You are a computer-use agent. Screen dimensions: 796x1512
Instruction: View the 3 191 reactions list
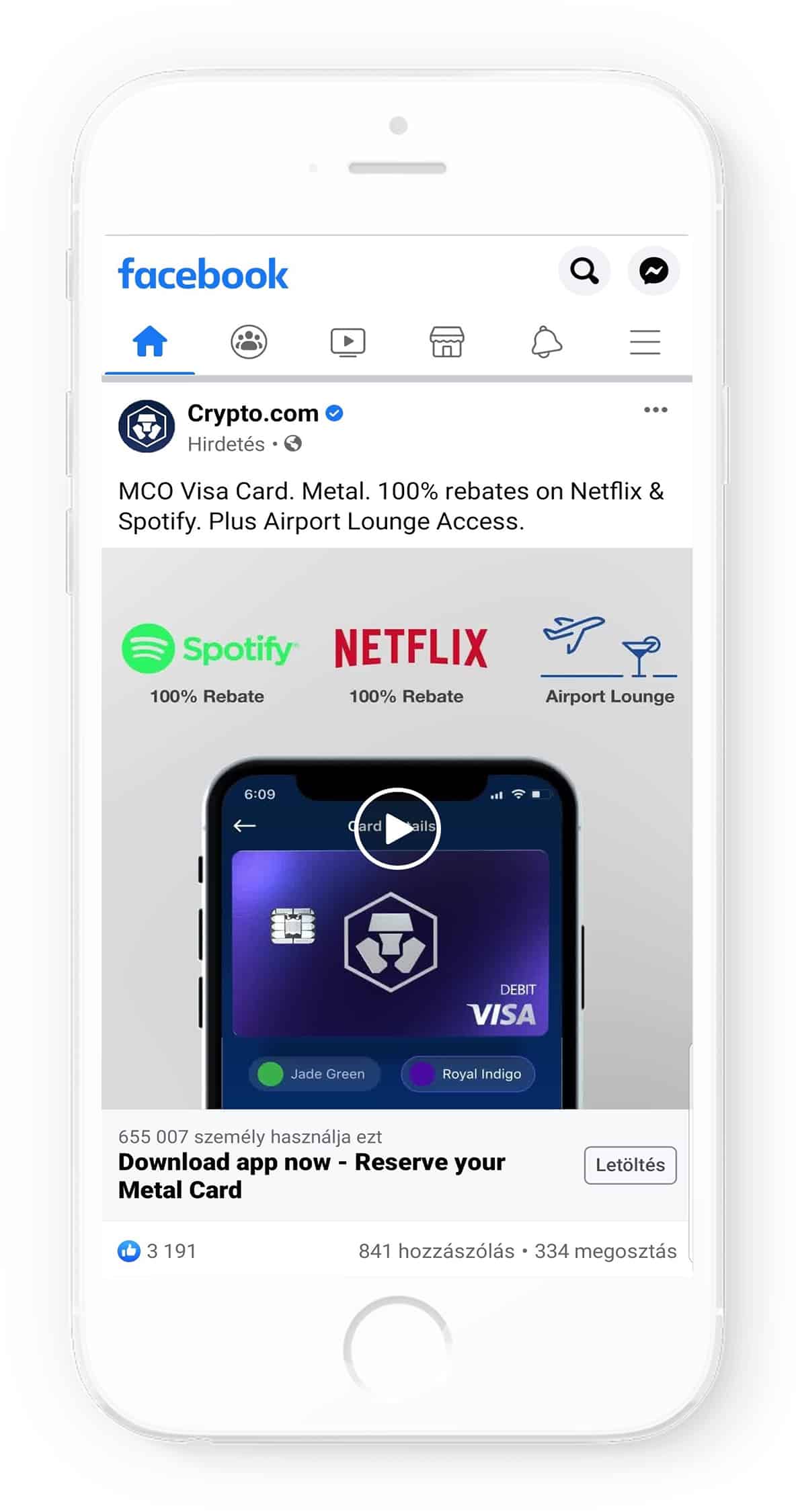[x=157, y=1251]
